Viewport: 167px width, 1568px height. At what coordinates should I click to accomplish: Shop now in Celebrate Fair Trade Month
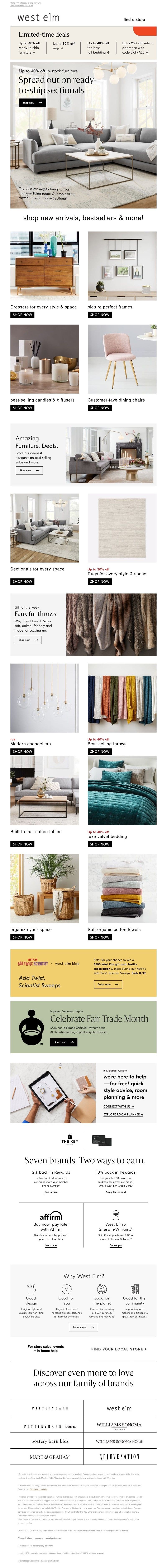63,1042
